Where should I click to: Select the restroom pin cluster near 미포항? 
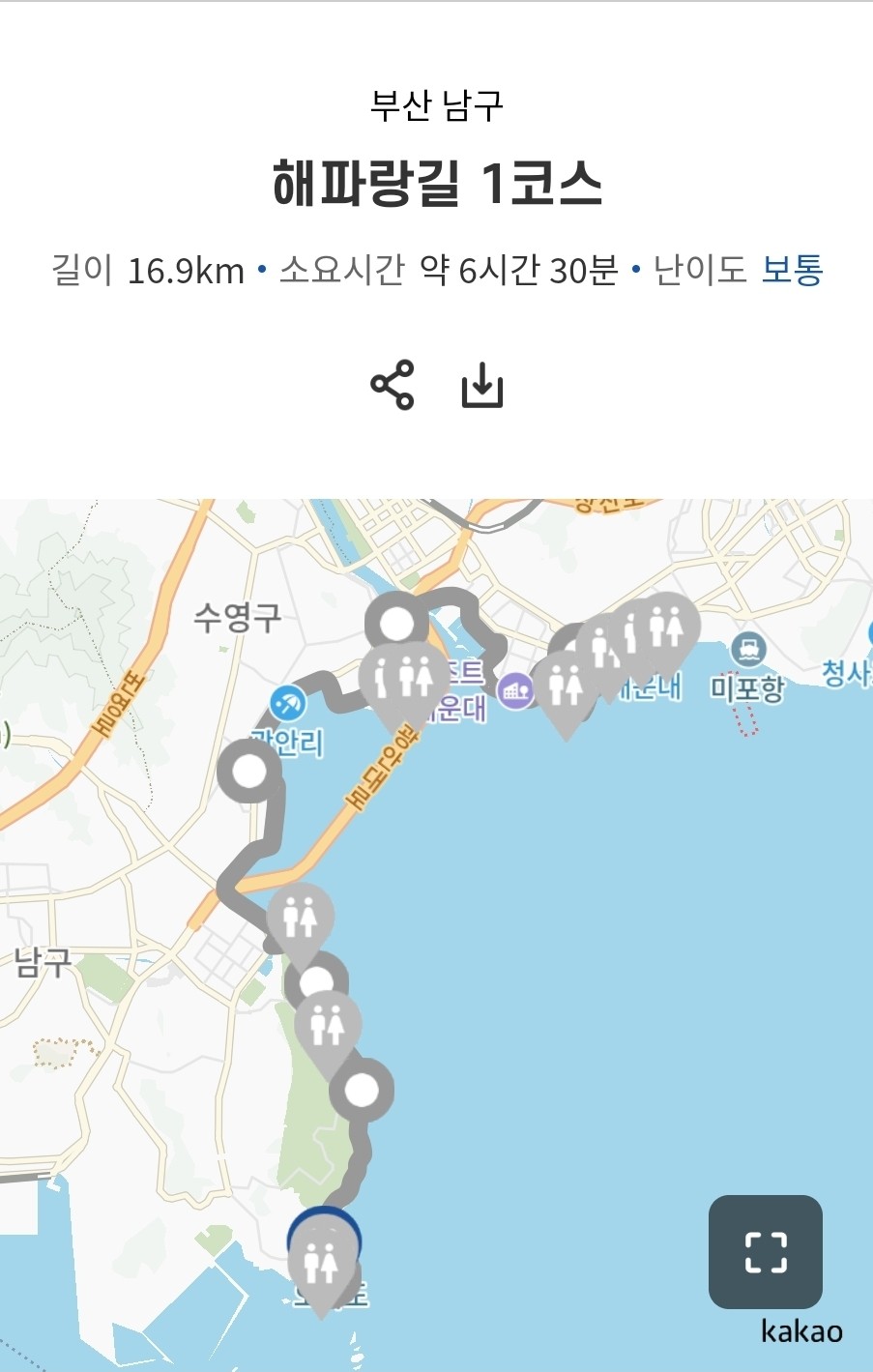coord(665,627)
